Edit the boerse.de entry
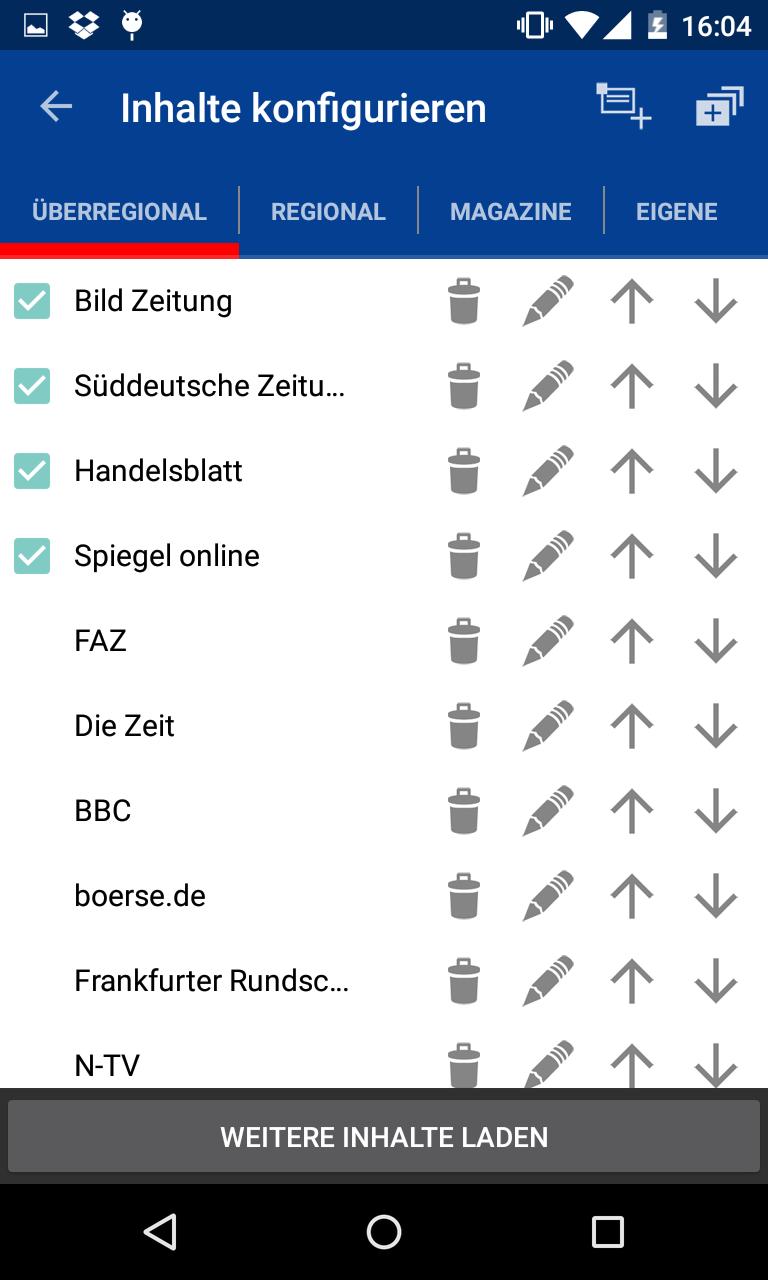The image size is (768, 1280). coord(547,895)
